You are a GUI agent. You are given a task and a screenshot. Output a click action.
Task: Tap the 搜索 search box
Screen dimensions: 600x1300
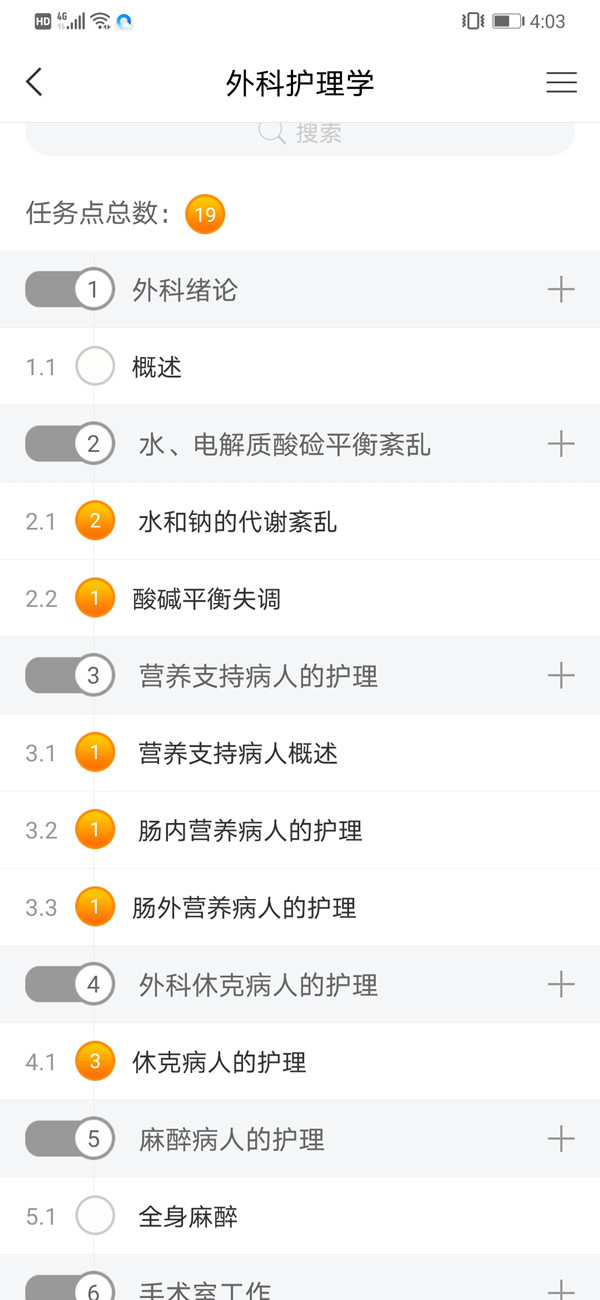tap(300, 134)
